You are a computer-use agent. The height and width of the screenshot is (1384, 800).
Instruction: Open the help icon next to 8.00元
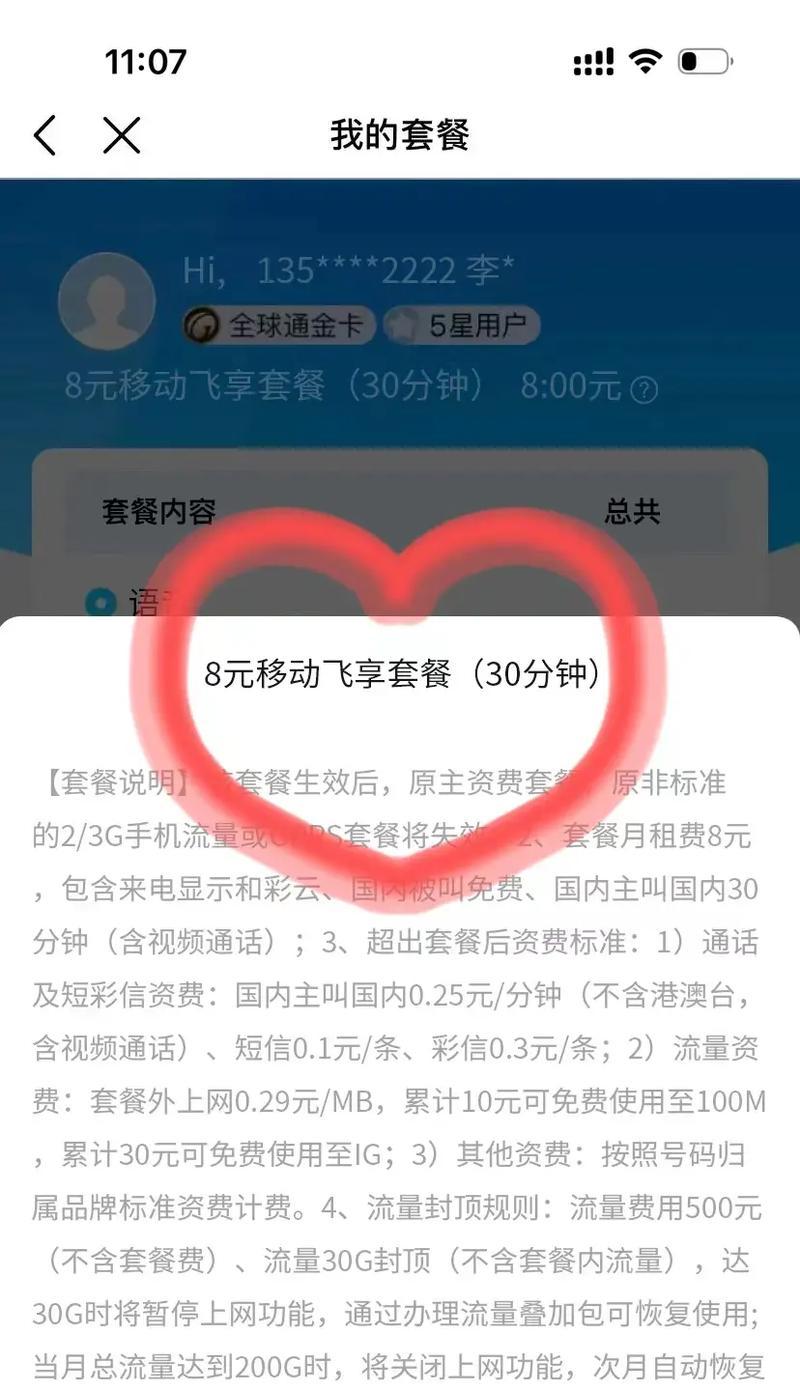click(x=645, y=389)
